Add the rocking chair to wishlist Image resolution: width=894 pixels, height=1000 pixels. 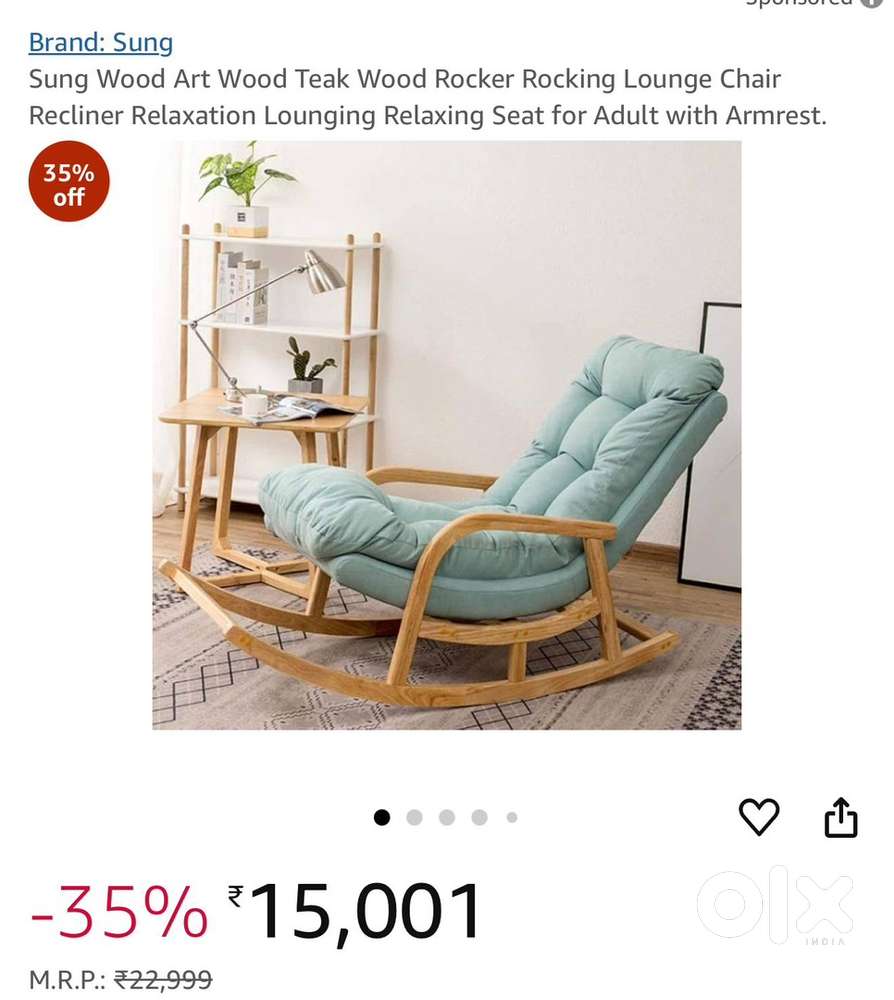click(759, 817)
